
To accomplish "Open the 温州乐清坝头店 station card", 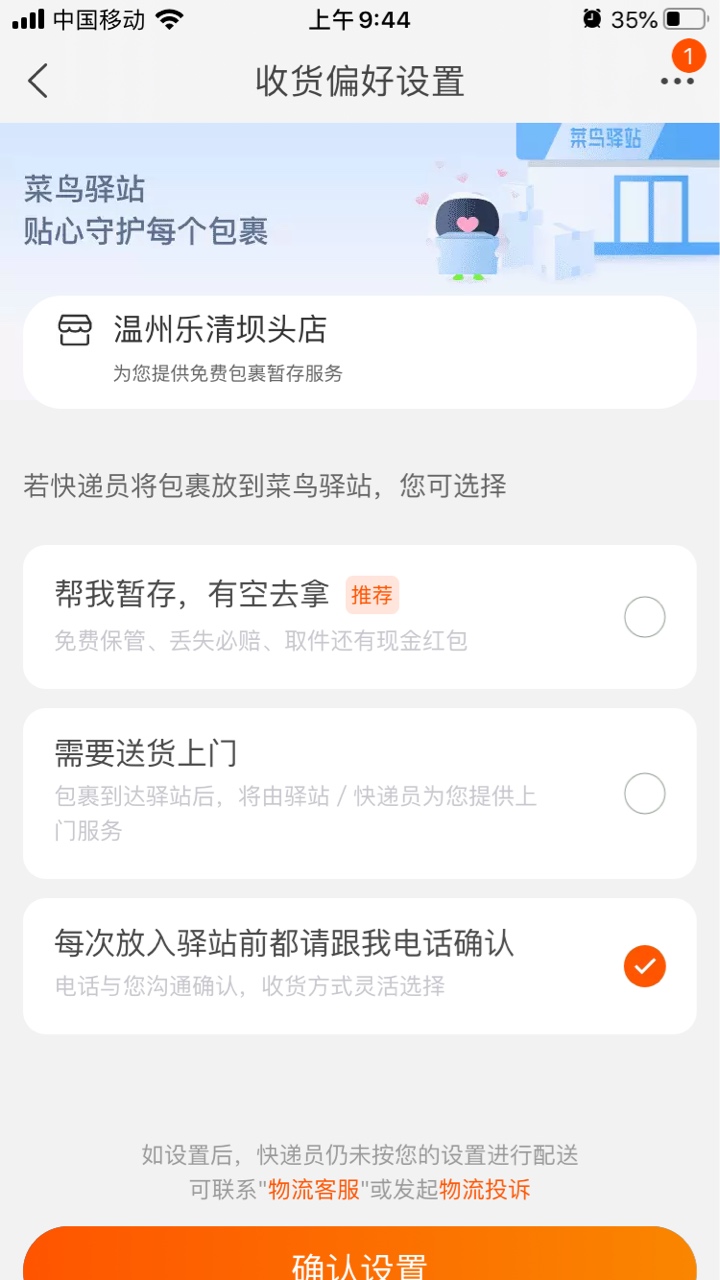I will pos(360,352).
